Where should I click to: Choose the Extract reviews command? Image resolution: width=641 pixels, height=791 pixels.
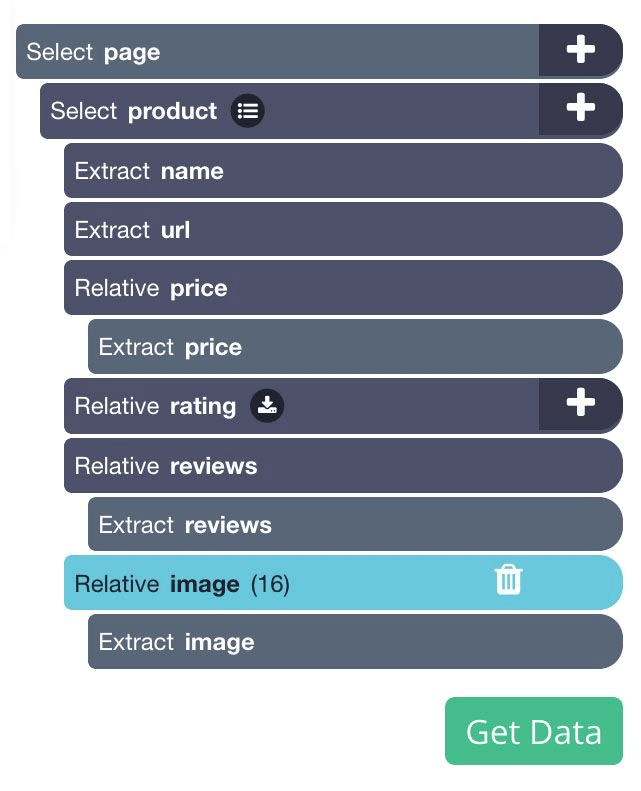354,525
